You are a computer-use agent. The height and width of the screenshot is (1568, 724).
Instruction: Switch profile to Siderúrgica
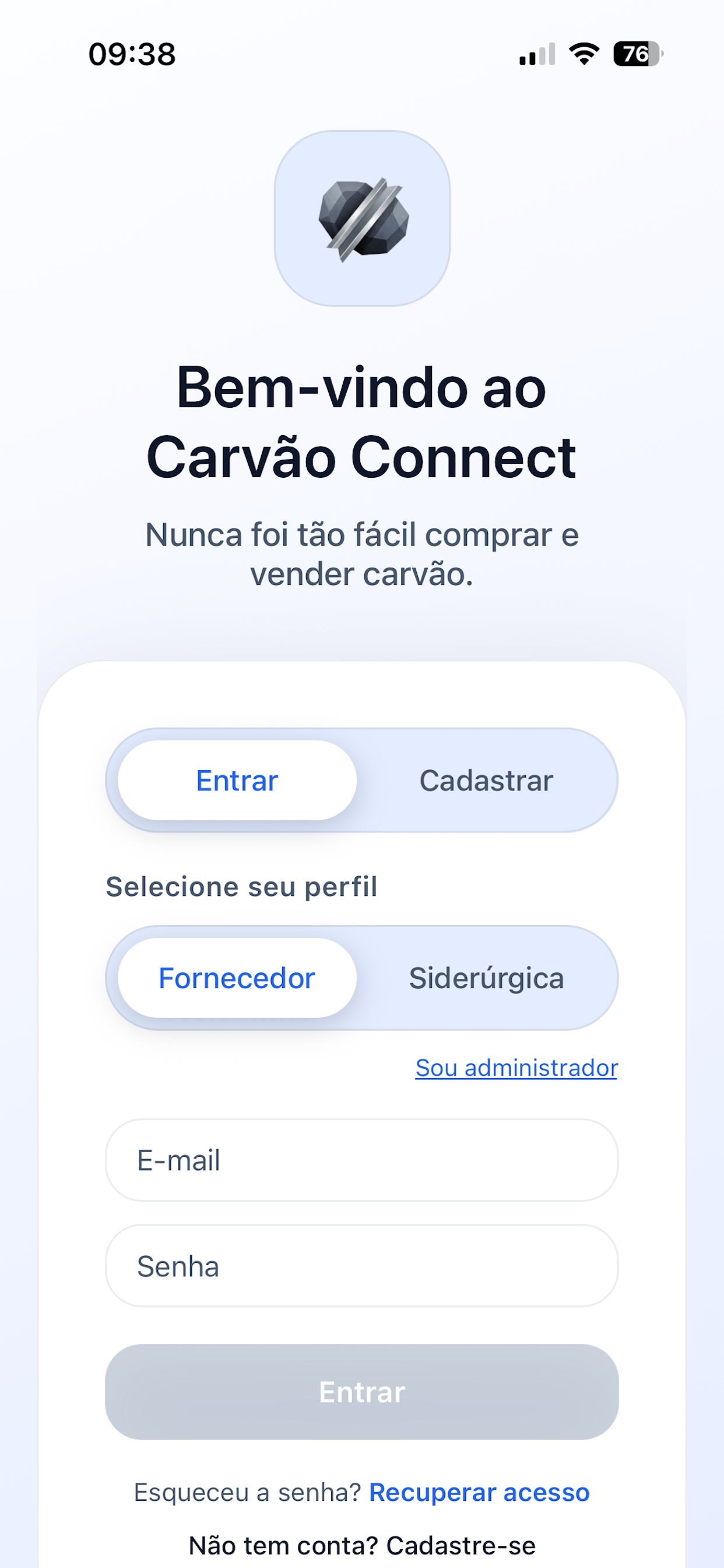pyautogui.click(x=487, y=977)
